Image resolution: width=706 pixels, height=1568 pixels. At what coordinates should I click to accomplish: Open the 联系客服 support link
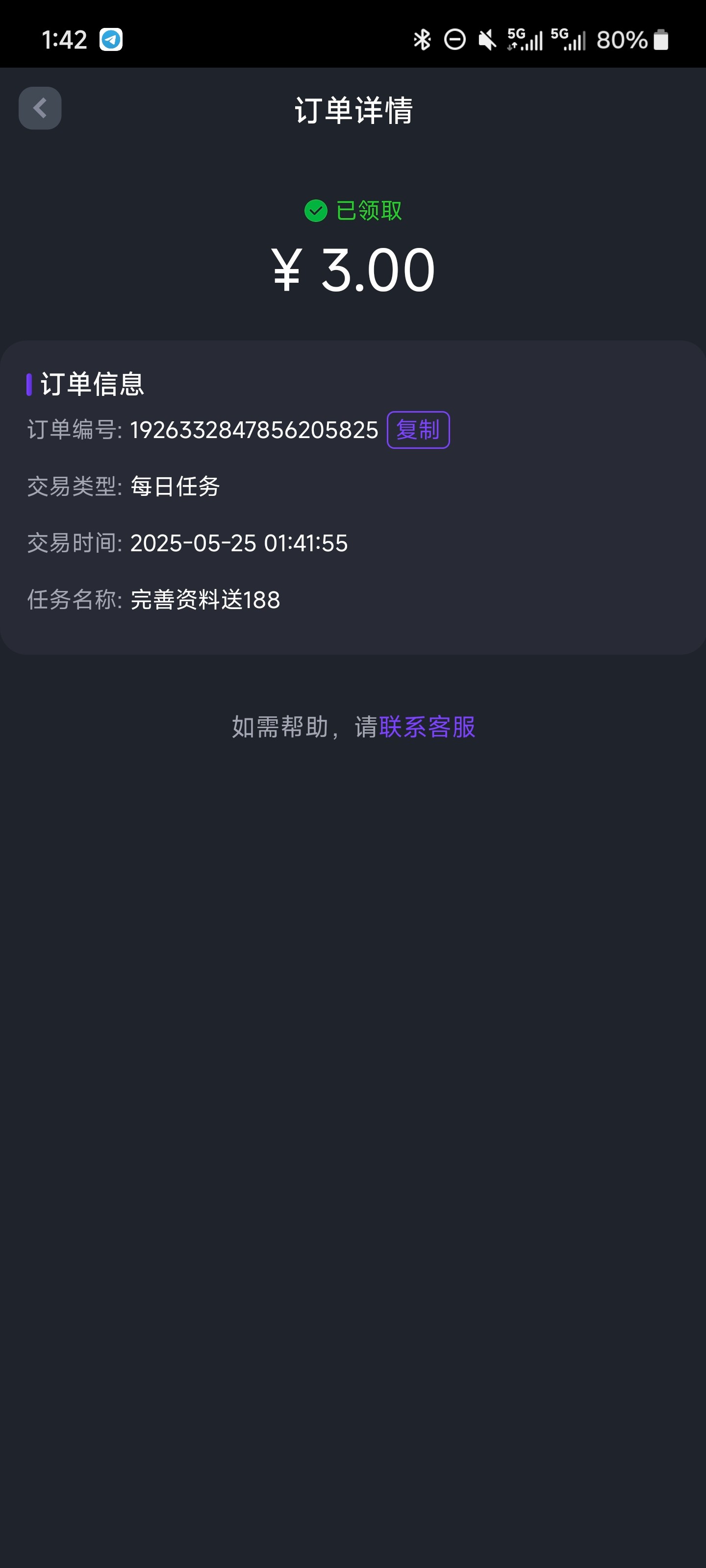point(427,727)
